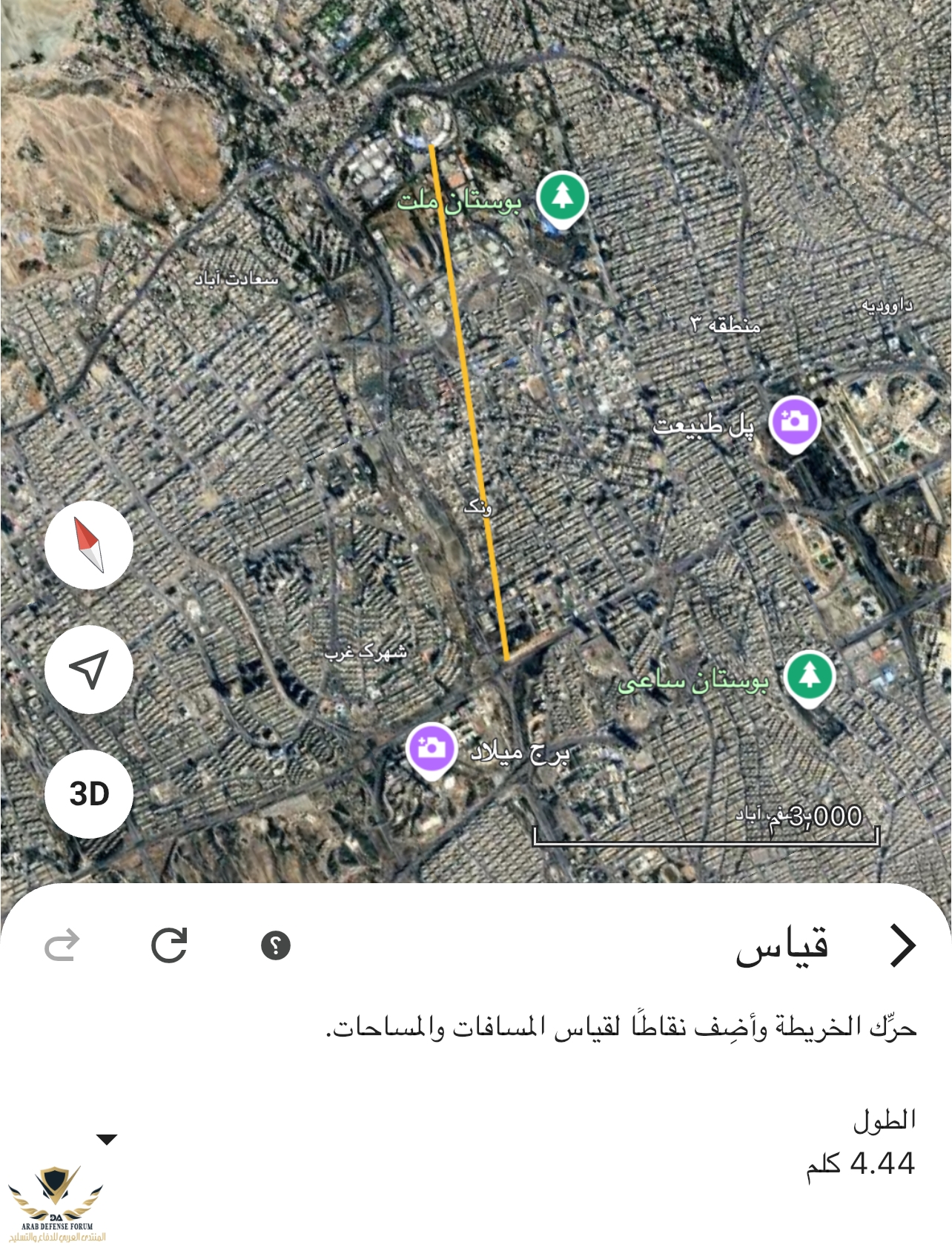Viewport: 952px width, 1245px height.
Task: Undo the last measurement point
Action: [x=62, y=945]
